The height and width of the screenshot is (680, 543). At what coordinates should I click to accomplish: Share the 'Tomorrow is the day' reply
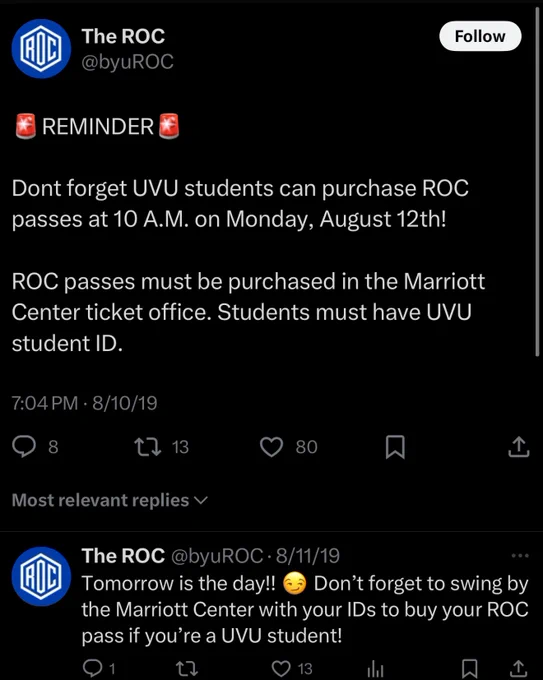(519, 668)
